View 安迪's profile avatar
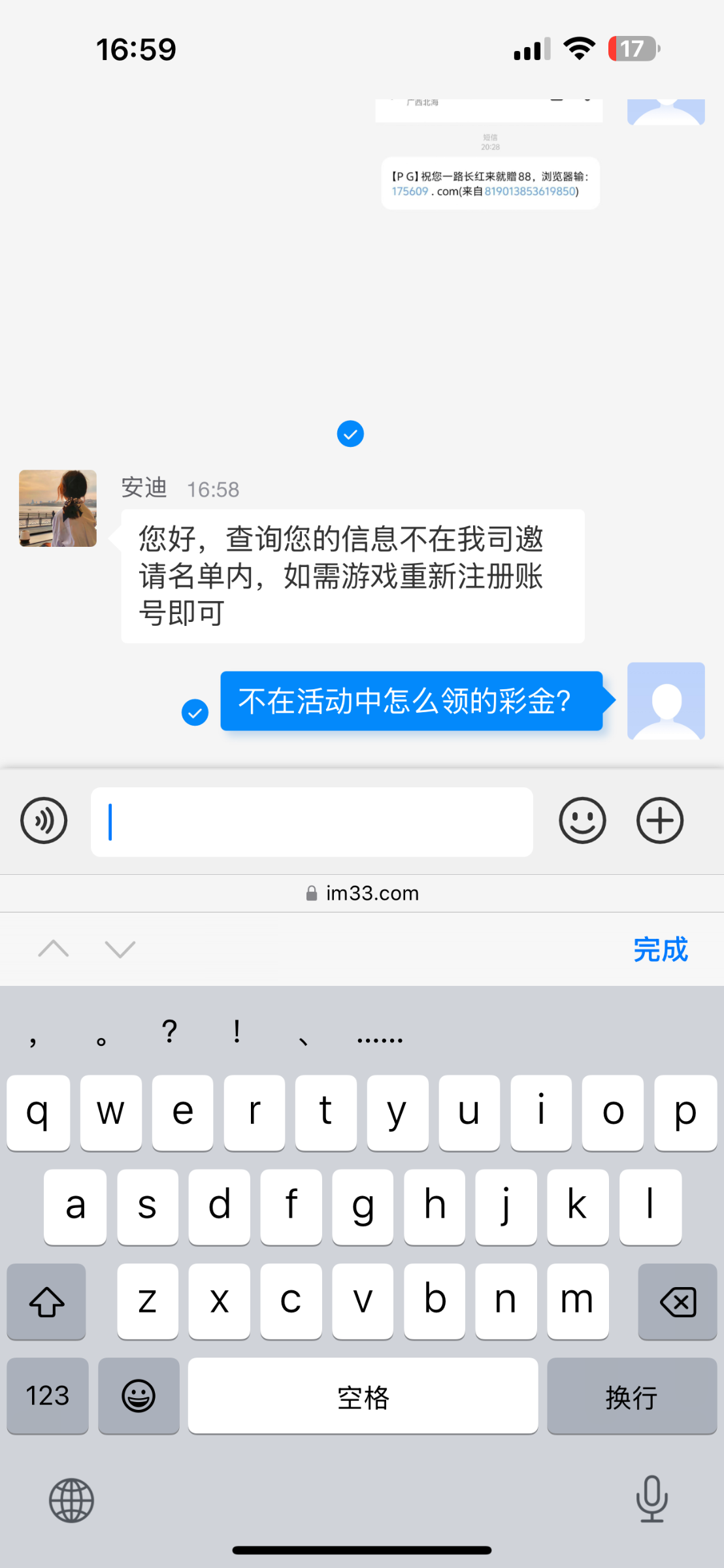This screenshot has height=1568, width=724. (58, 508)
